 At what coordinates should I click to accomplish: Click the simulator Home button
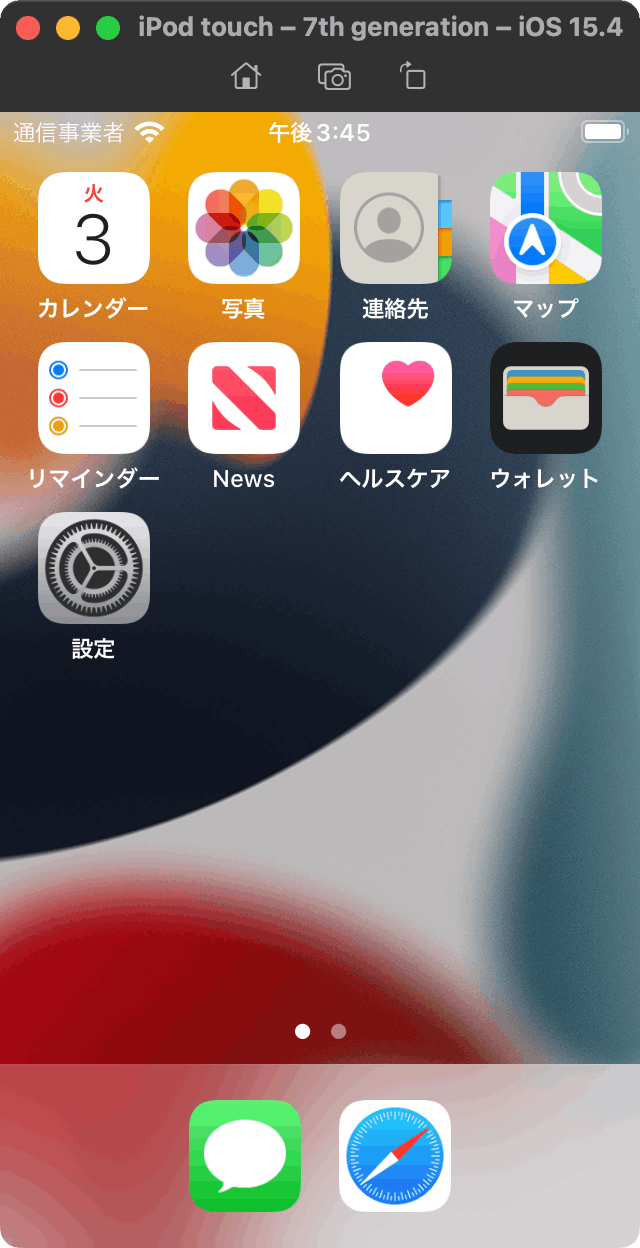(x=246, y=76)
